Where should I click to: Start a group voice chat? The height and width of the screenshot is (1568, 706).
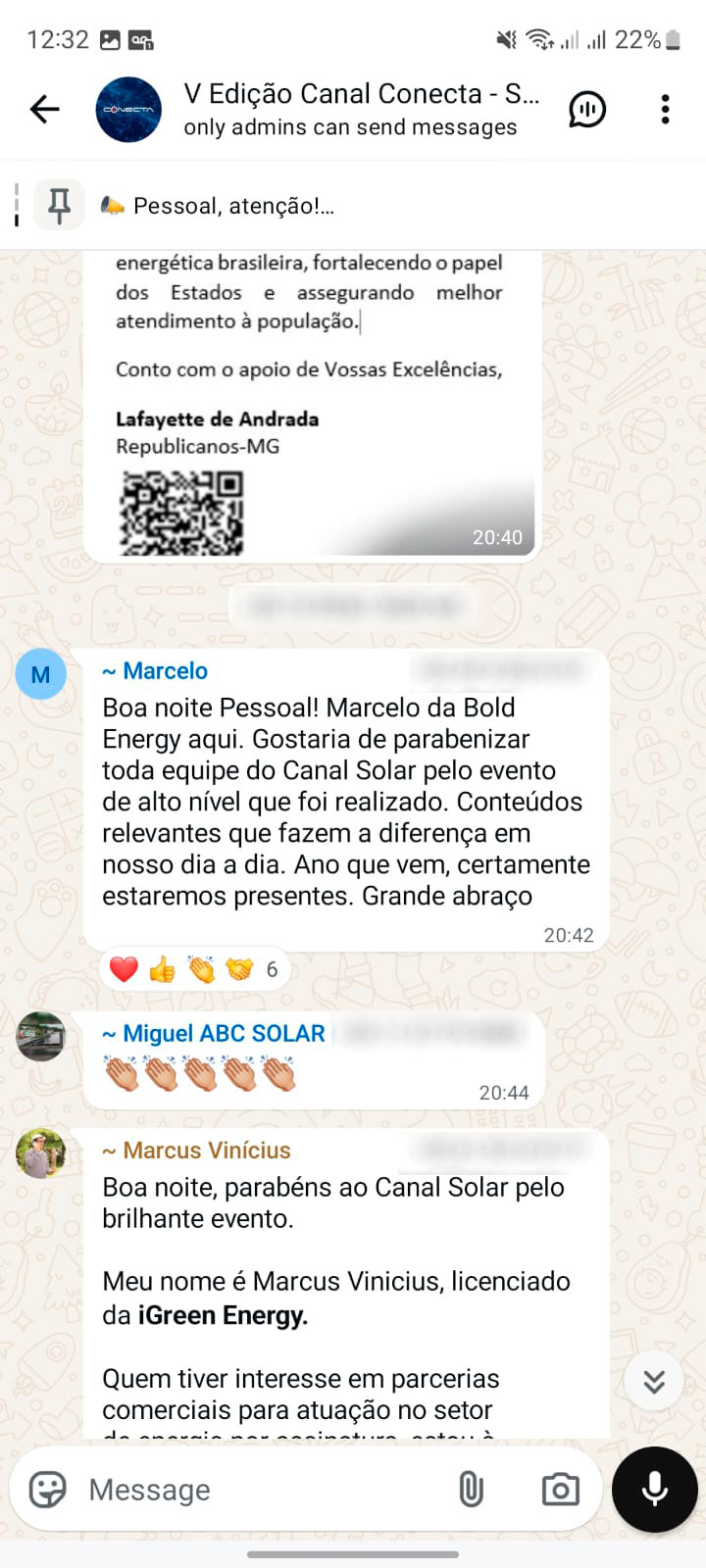pos(587,109)
